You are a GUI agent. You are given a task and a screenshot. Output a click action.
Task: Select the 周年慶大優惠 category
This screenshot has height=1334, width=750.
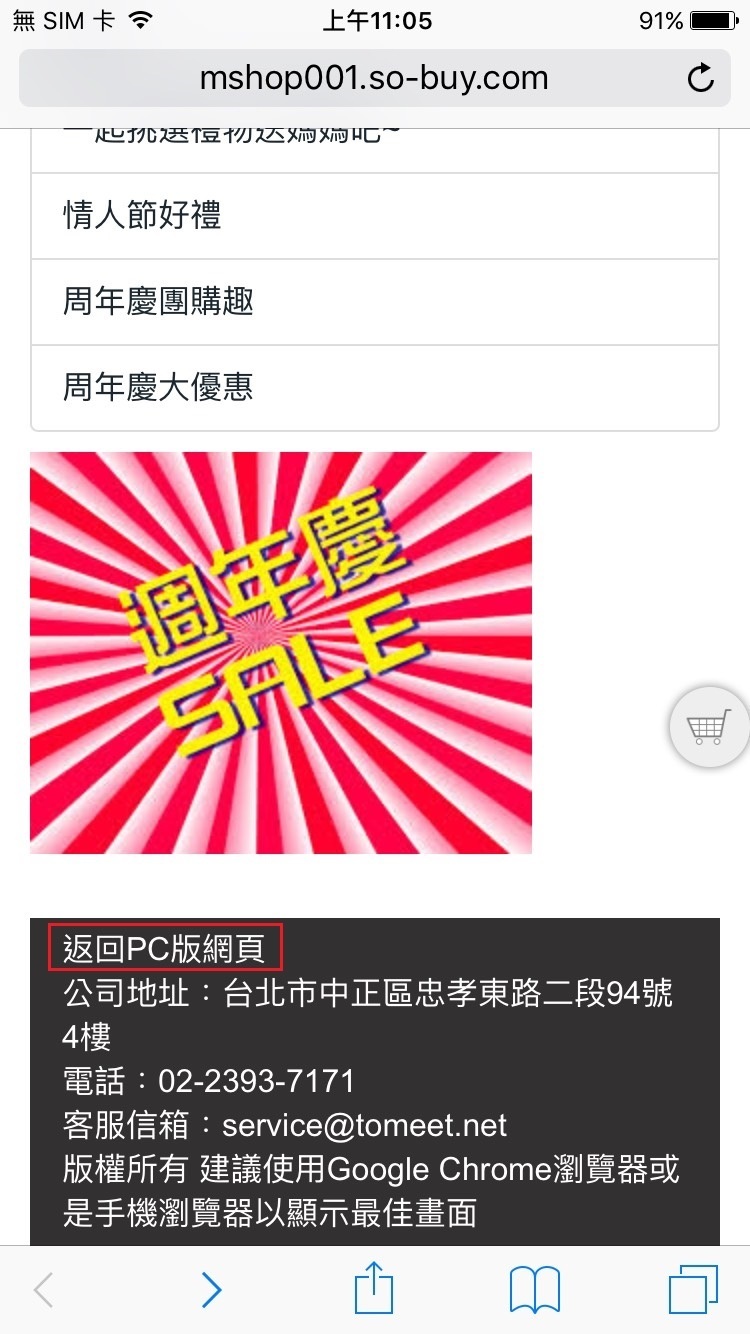[375, 388]
